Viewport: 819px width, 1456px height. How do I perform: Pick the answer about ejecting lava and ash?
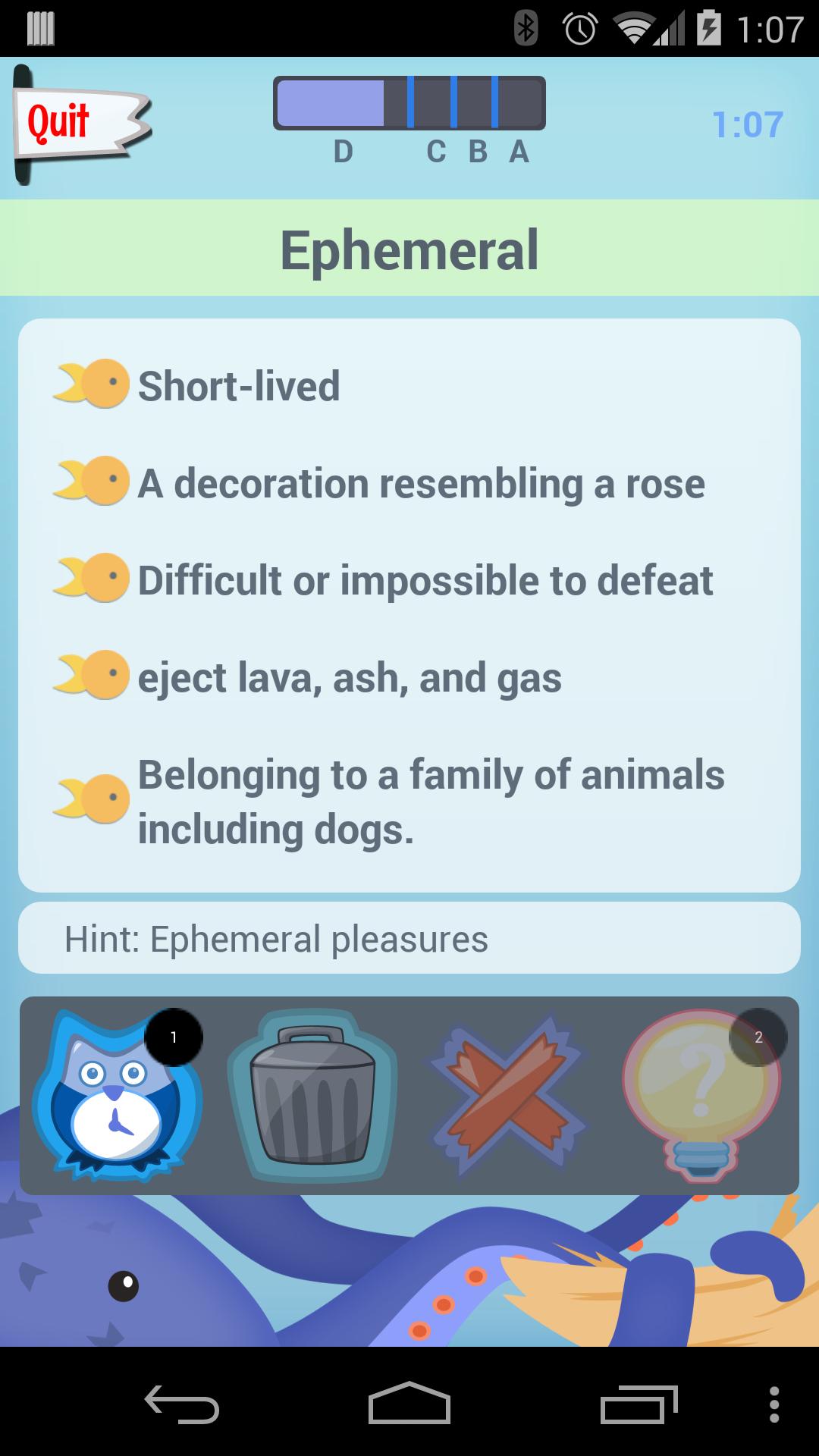(x=349, y=677)
